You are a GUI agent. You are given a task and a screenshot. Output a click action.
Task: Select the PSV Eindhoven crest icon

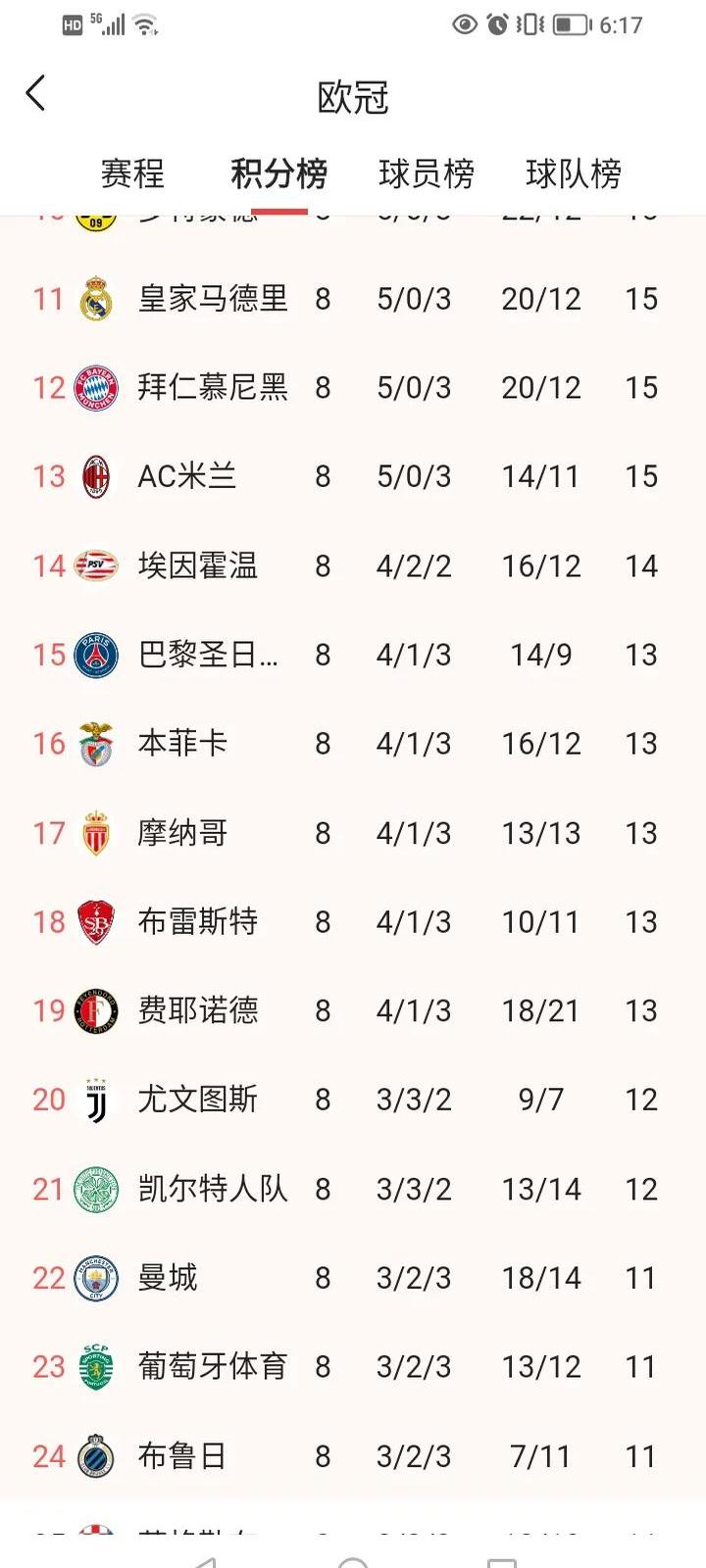point(95,565)
